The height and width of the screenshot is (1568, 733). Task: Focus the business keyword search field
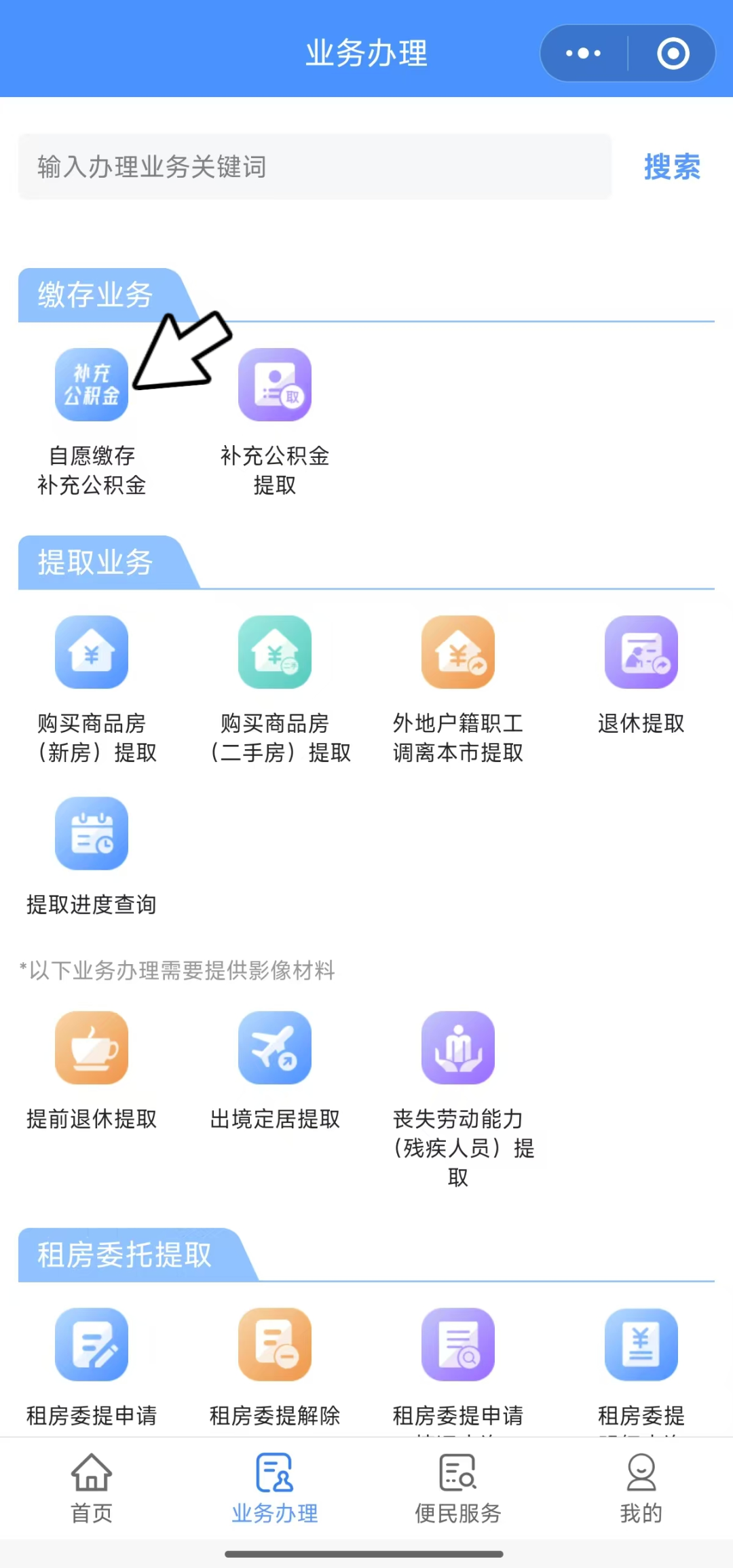(315, 167)
